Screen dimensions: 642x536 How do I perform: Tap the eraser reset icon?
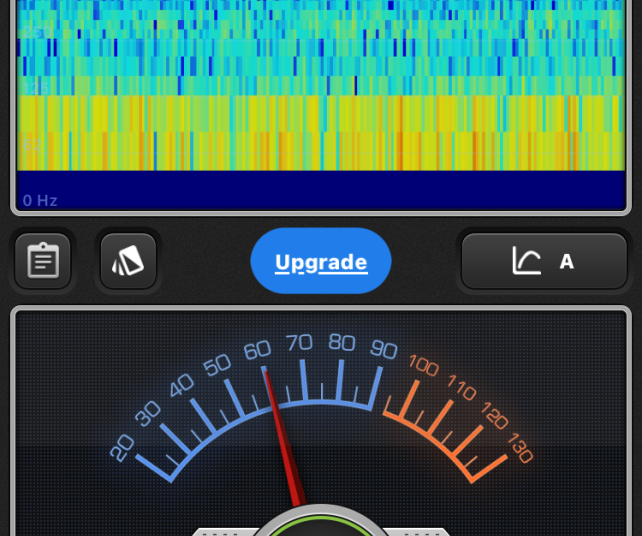click(128, 261)
